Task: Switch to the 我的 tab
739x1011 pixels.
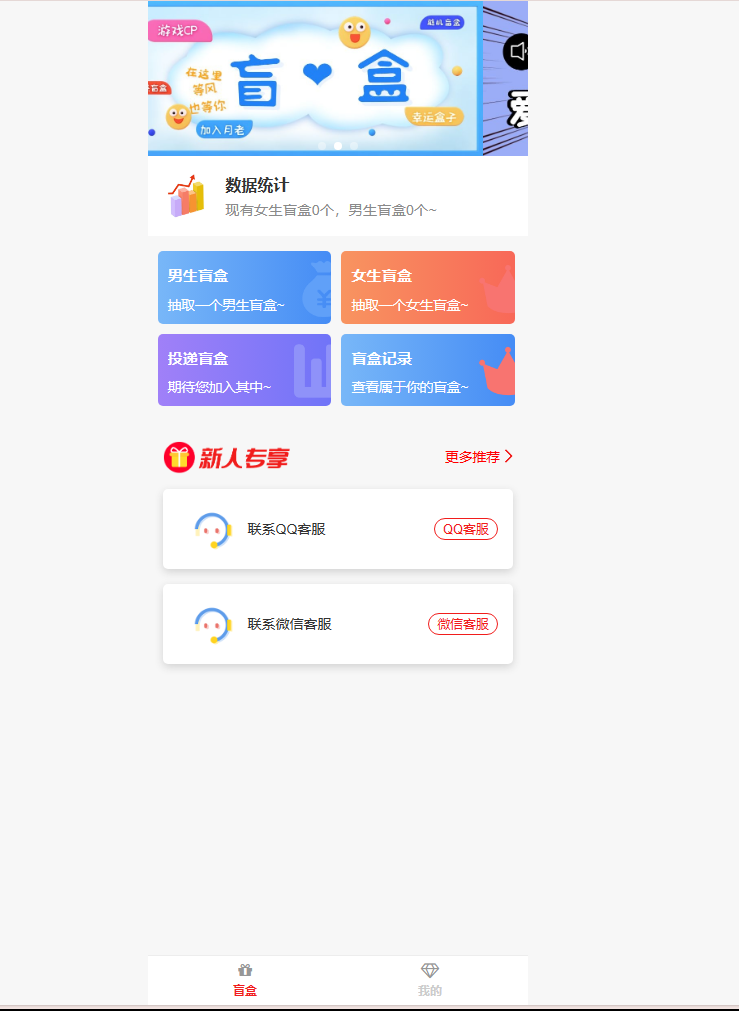Action: (x=430, y=980)
